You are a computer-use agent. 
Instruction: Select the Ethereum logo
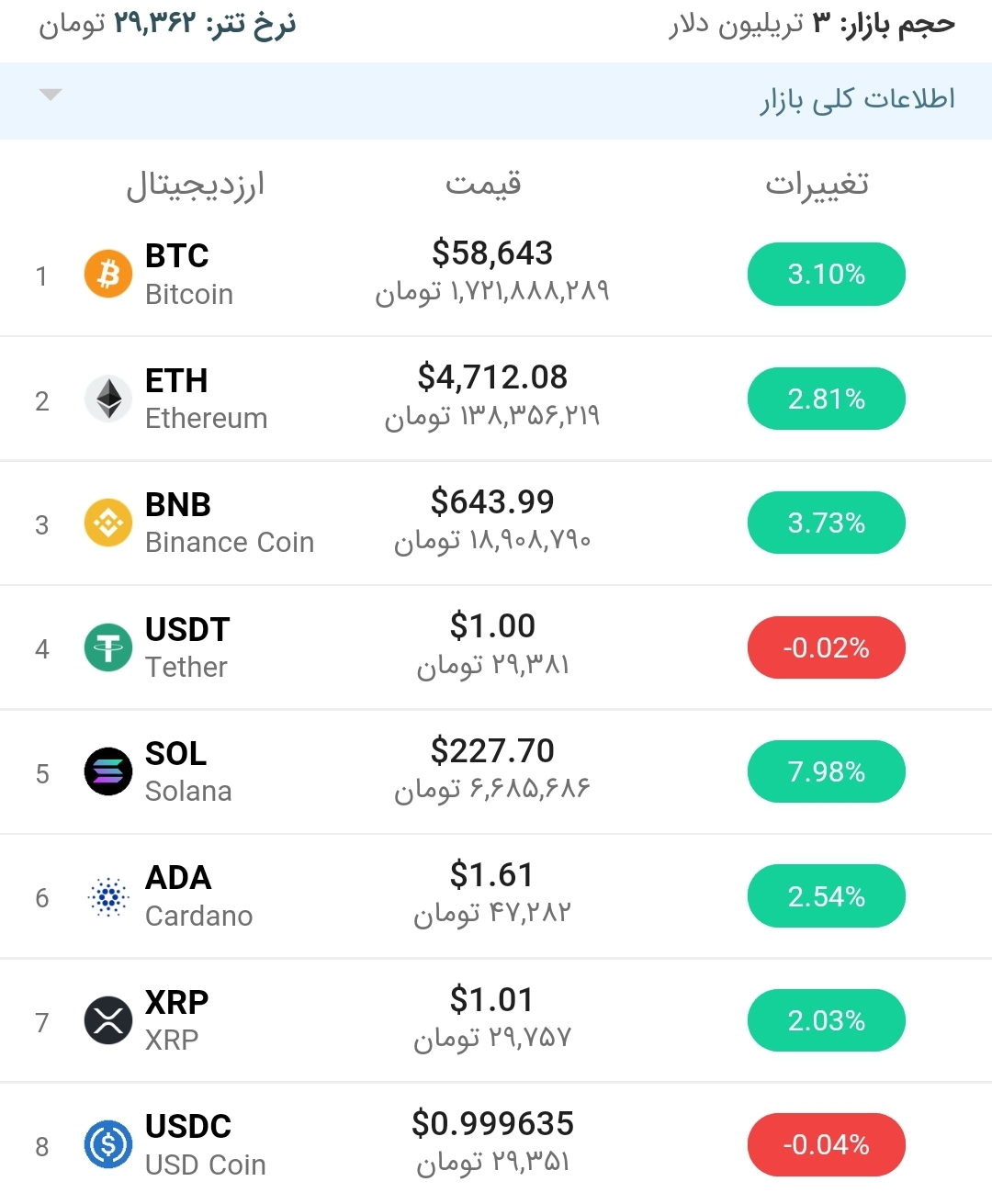tap(107, 398)
